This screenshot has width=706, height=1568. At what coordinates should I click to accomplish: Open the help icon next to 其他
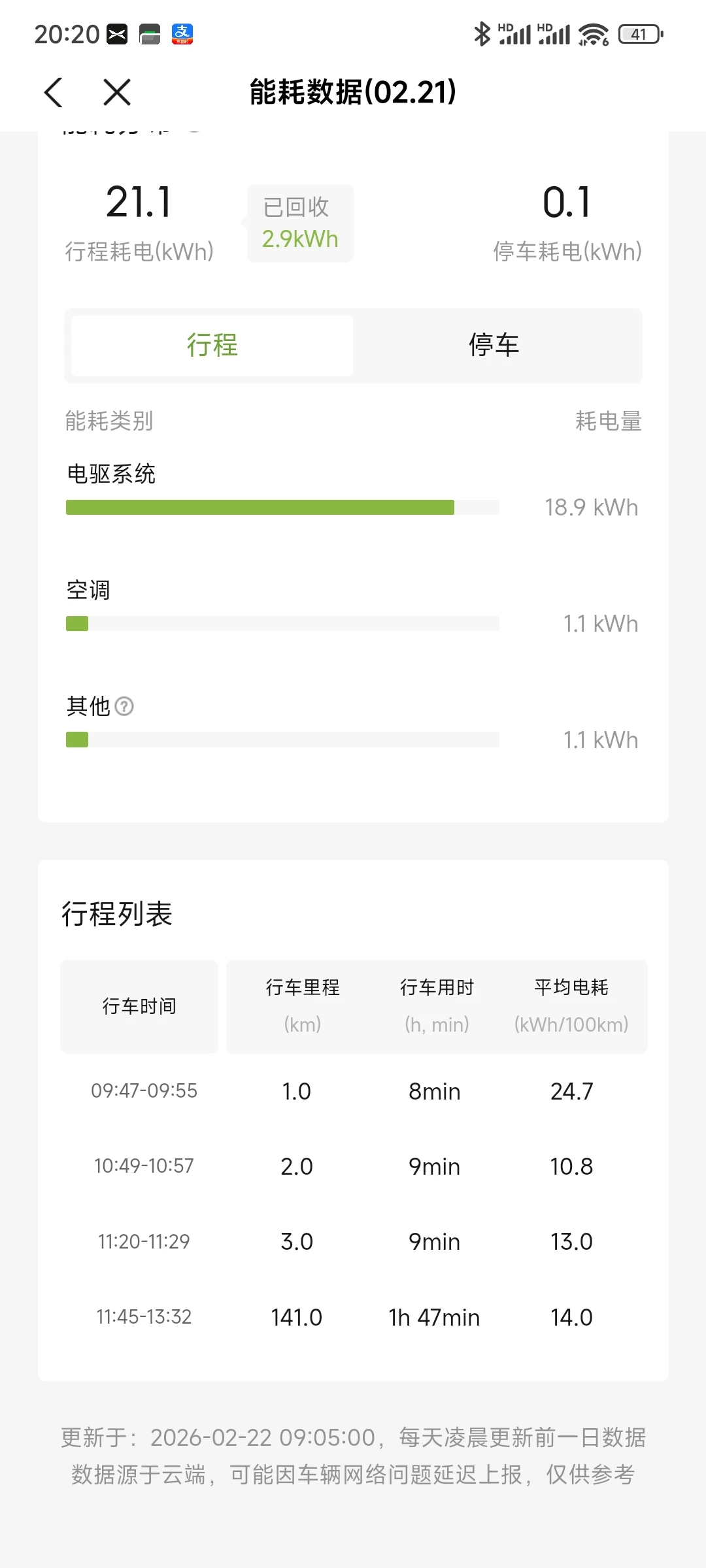(124, 706)
